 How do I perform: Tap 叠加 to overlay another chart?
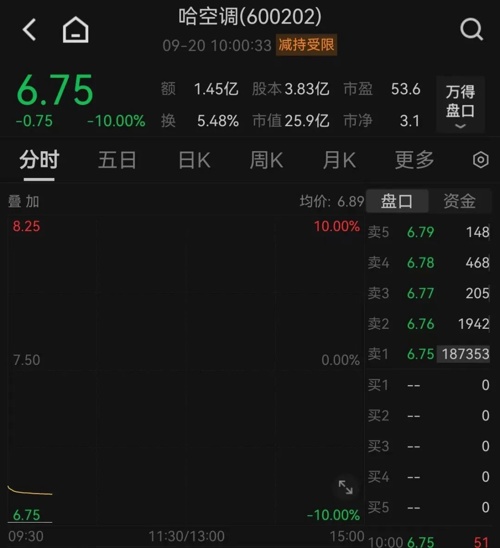pos(23,202)
